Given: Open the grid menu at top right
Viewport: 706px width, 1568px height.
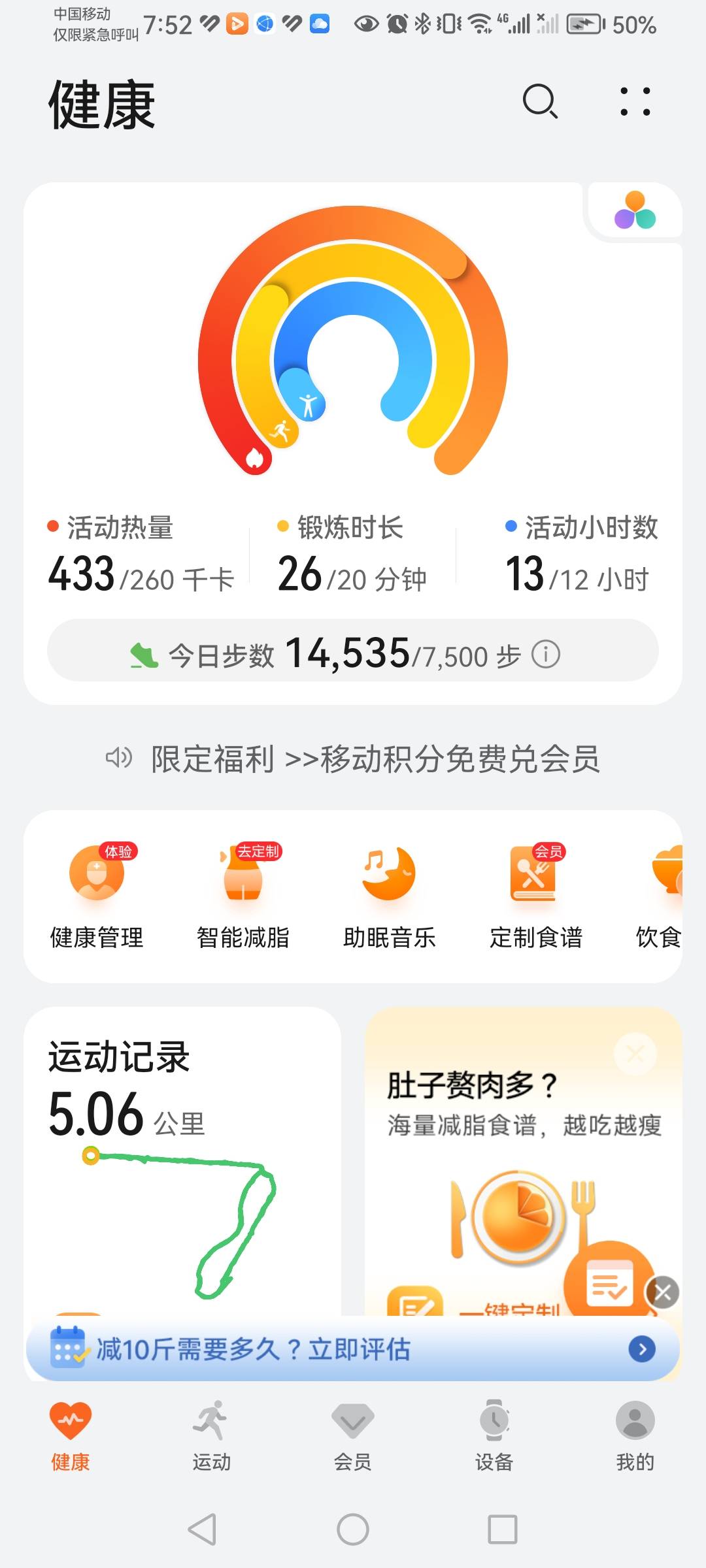Looking at the screenshot, I should click(633, 101).
